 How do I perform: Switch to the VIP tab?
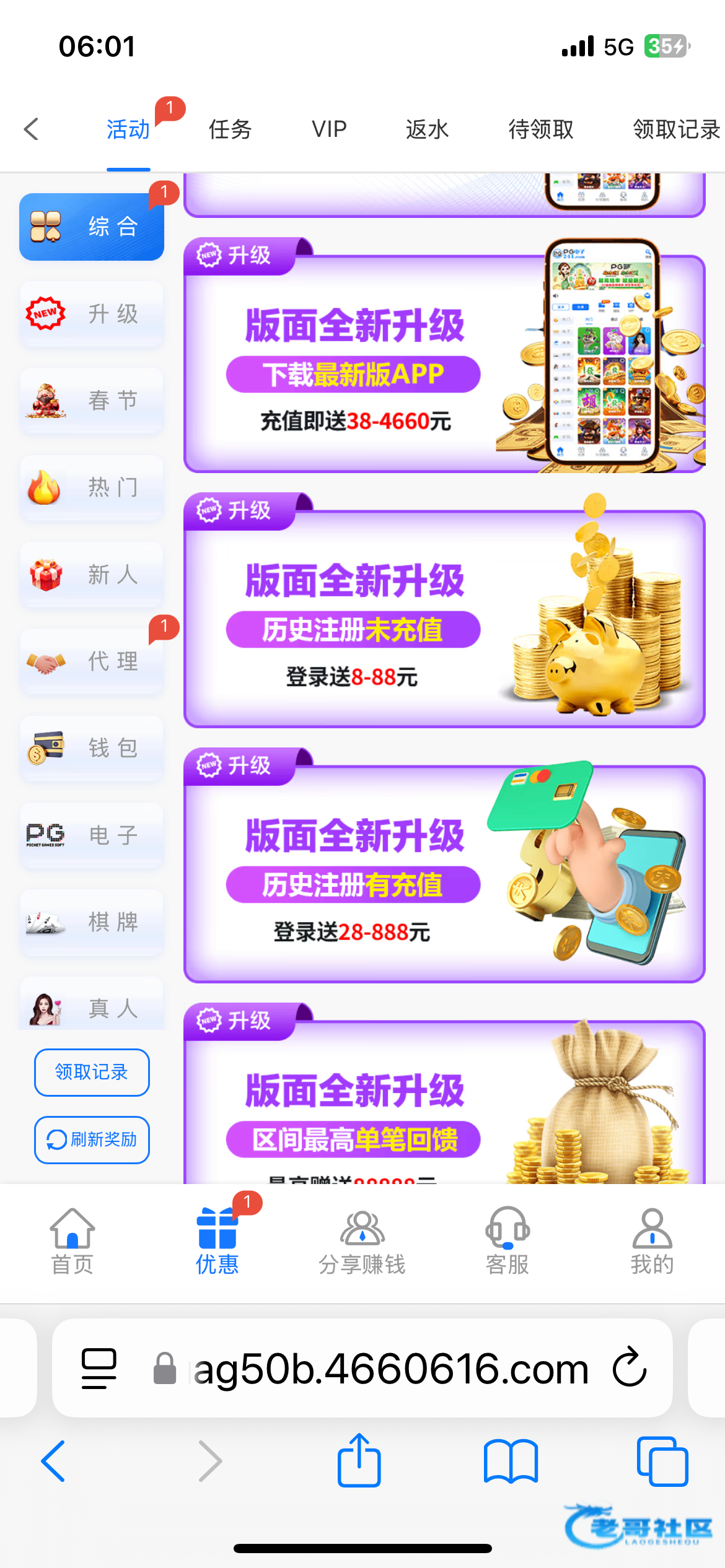coord(329,129)
